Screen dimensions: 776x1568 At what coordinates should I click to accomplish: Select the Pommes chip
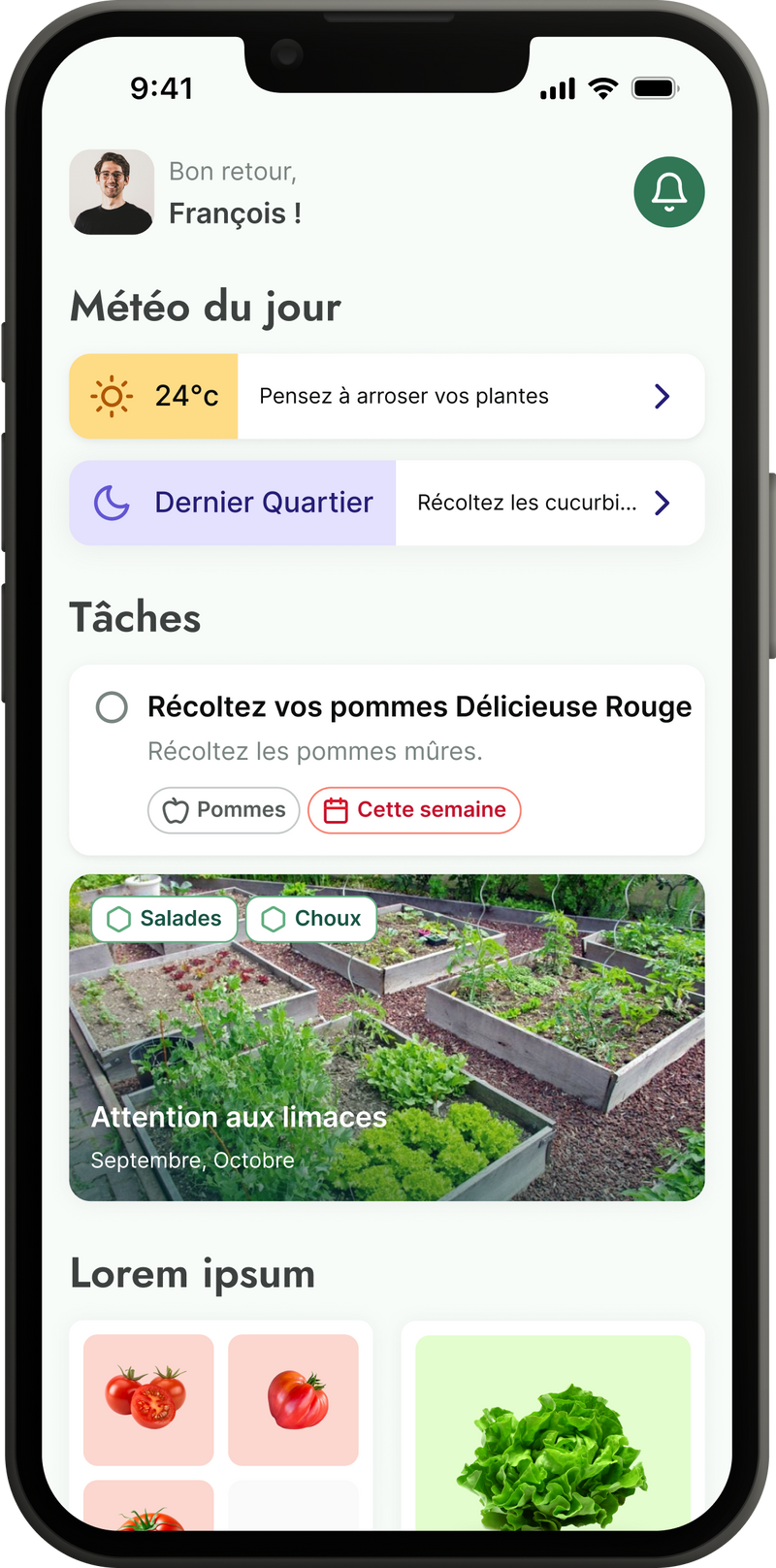224,810
